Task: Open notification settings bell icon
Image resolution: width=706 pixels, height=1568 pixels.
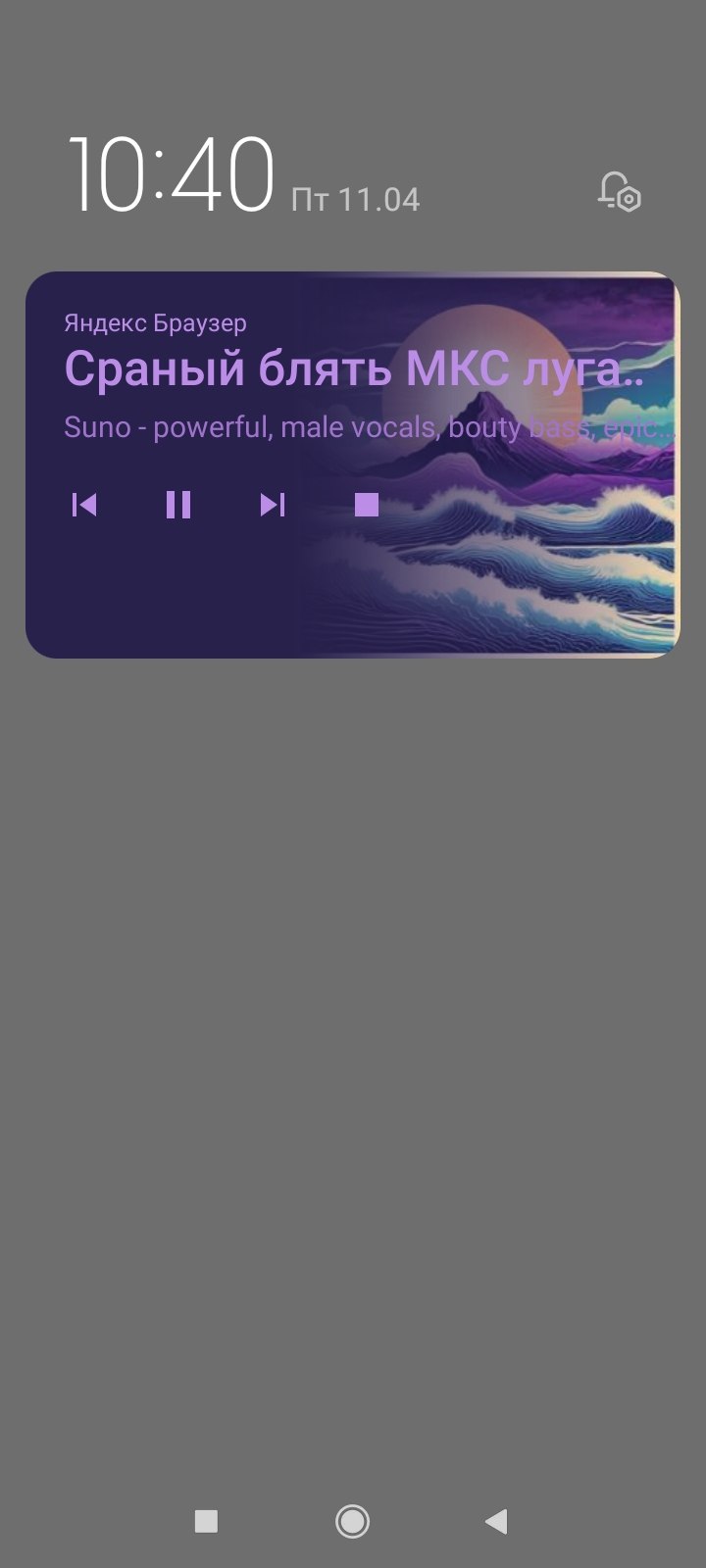Action: coord(620,191)
